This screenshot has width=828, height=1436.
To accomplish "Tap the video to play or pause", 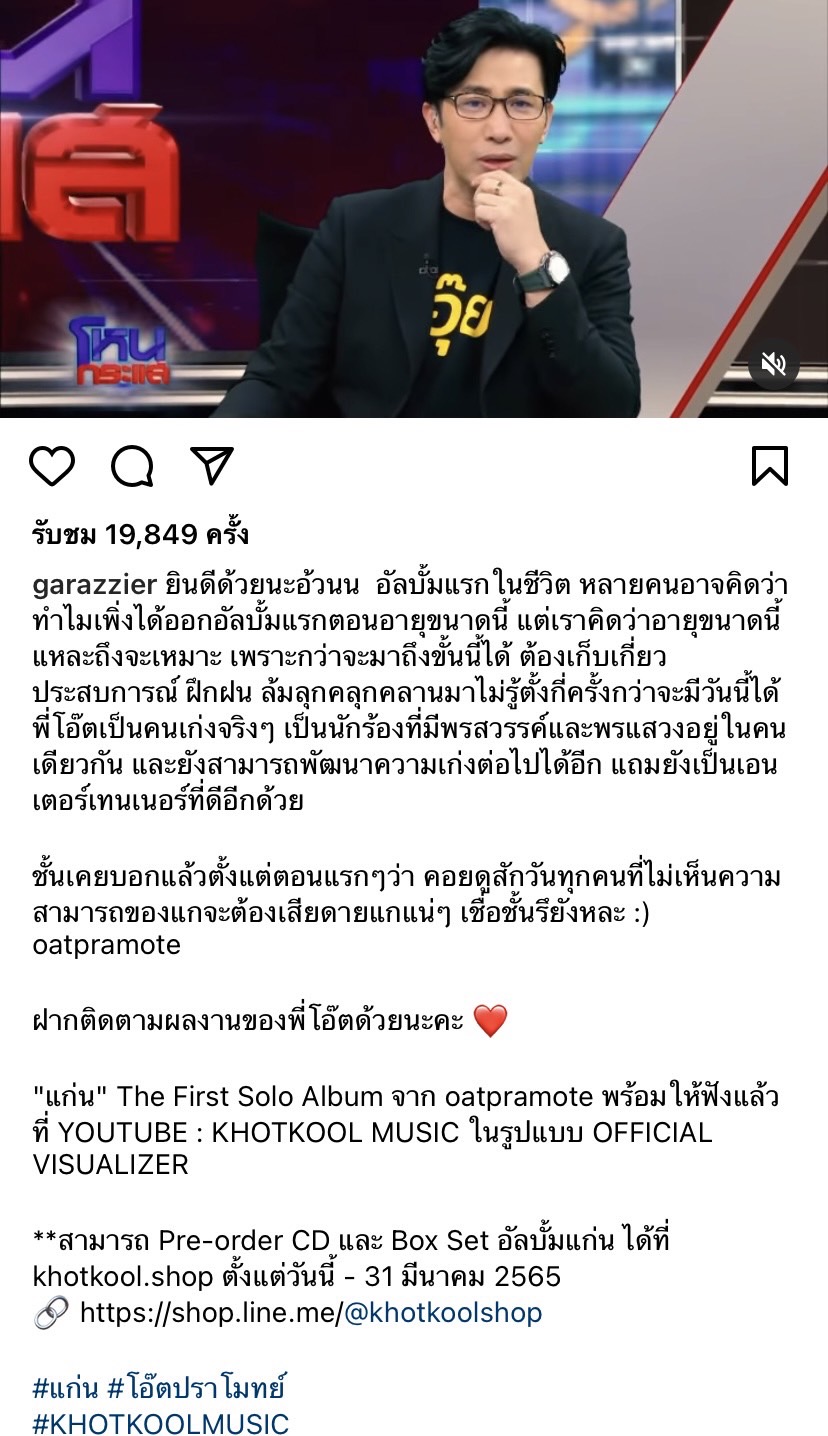I will pos(414,209).
